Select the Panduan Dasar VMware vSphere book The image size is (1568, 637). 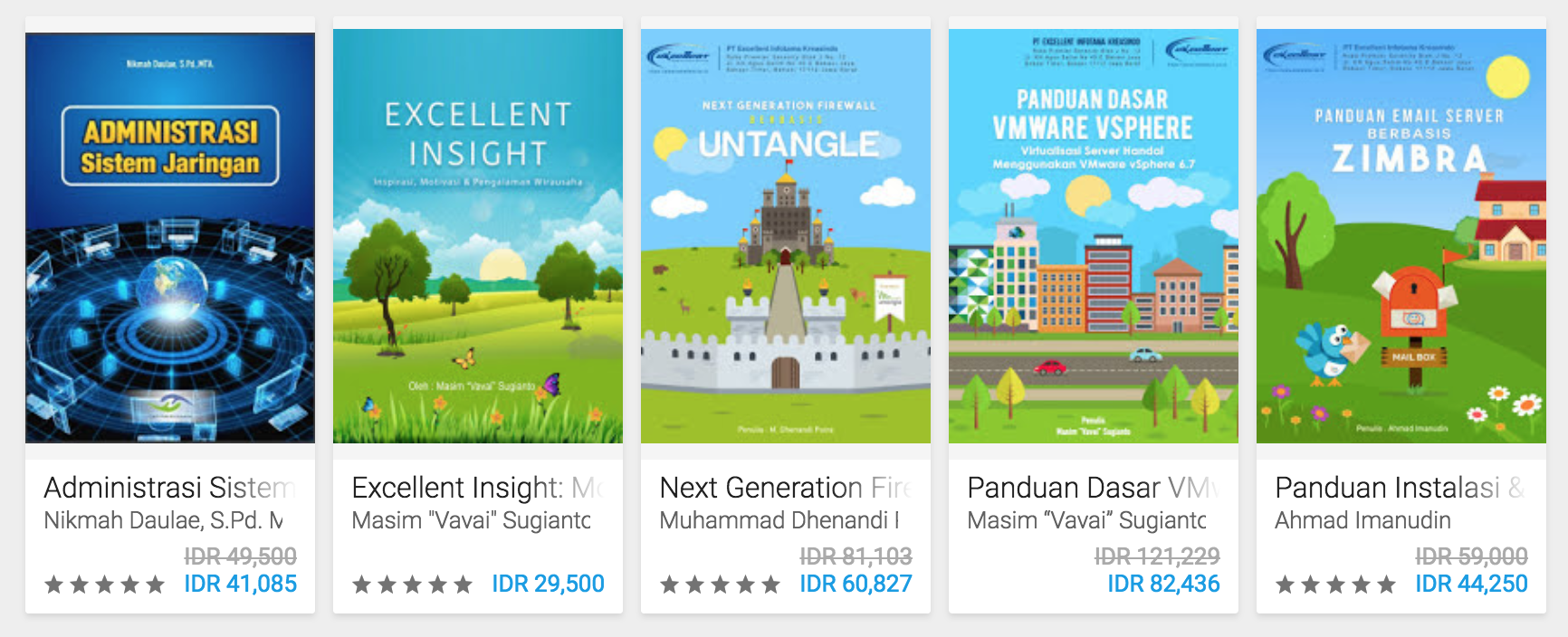pyautogui.click(x=1094, y=238)
